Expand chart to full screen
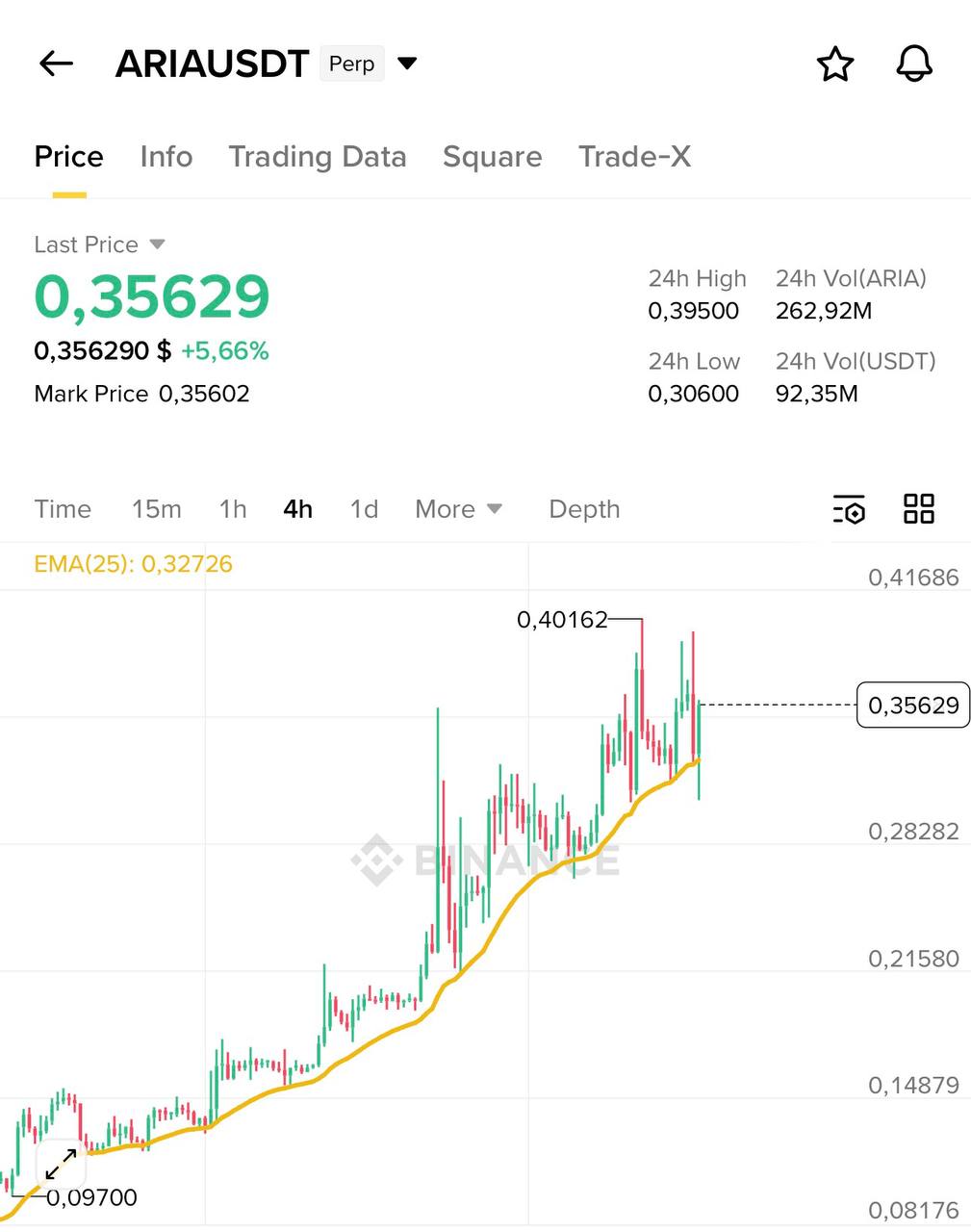971x1232 pixels. 61,1165
